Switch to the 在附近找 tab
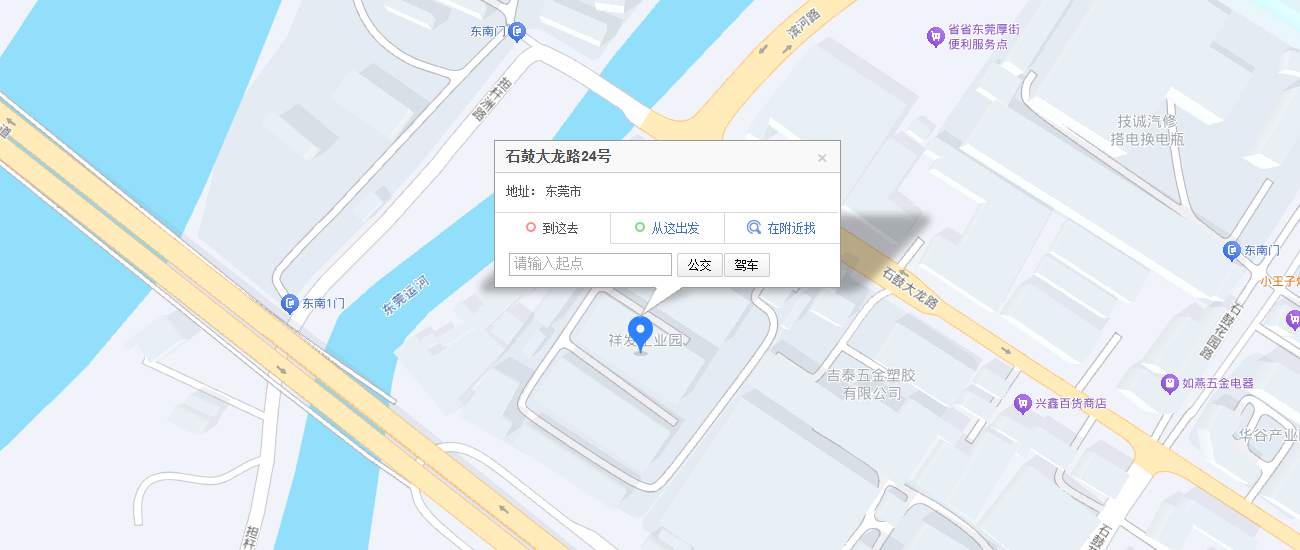The width and height of the screenshot is (1300, 550). (782, 228)
